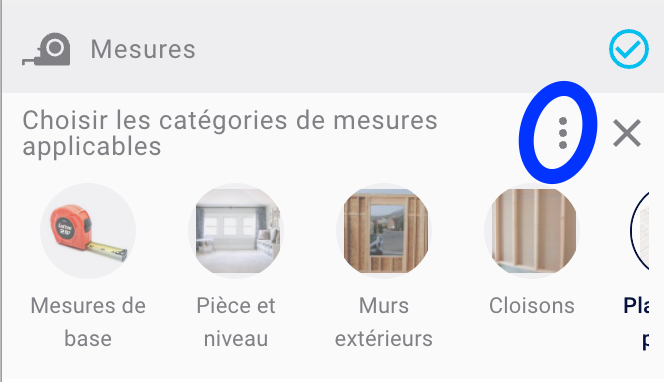
Task: Select the Mesures de base category
Action: point(88,267)
